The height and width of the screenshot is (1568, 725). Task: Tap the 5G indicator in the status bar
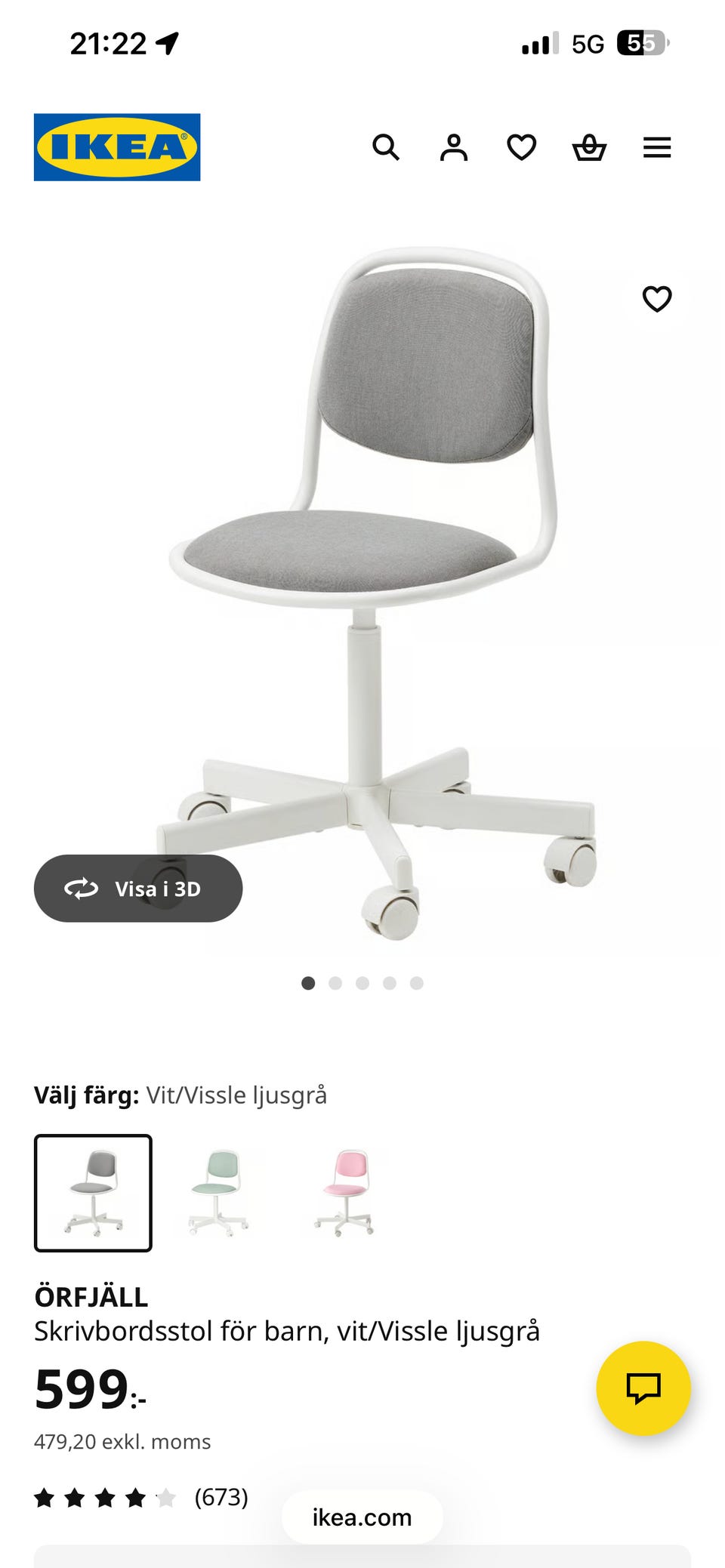point(586,43)
